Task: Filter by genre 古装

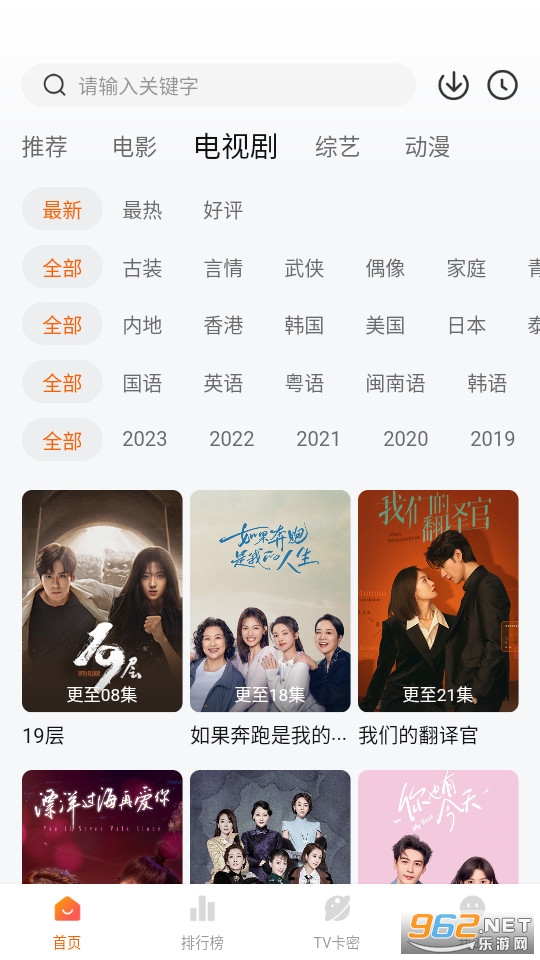Action: click(142, 268)
